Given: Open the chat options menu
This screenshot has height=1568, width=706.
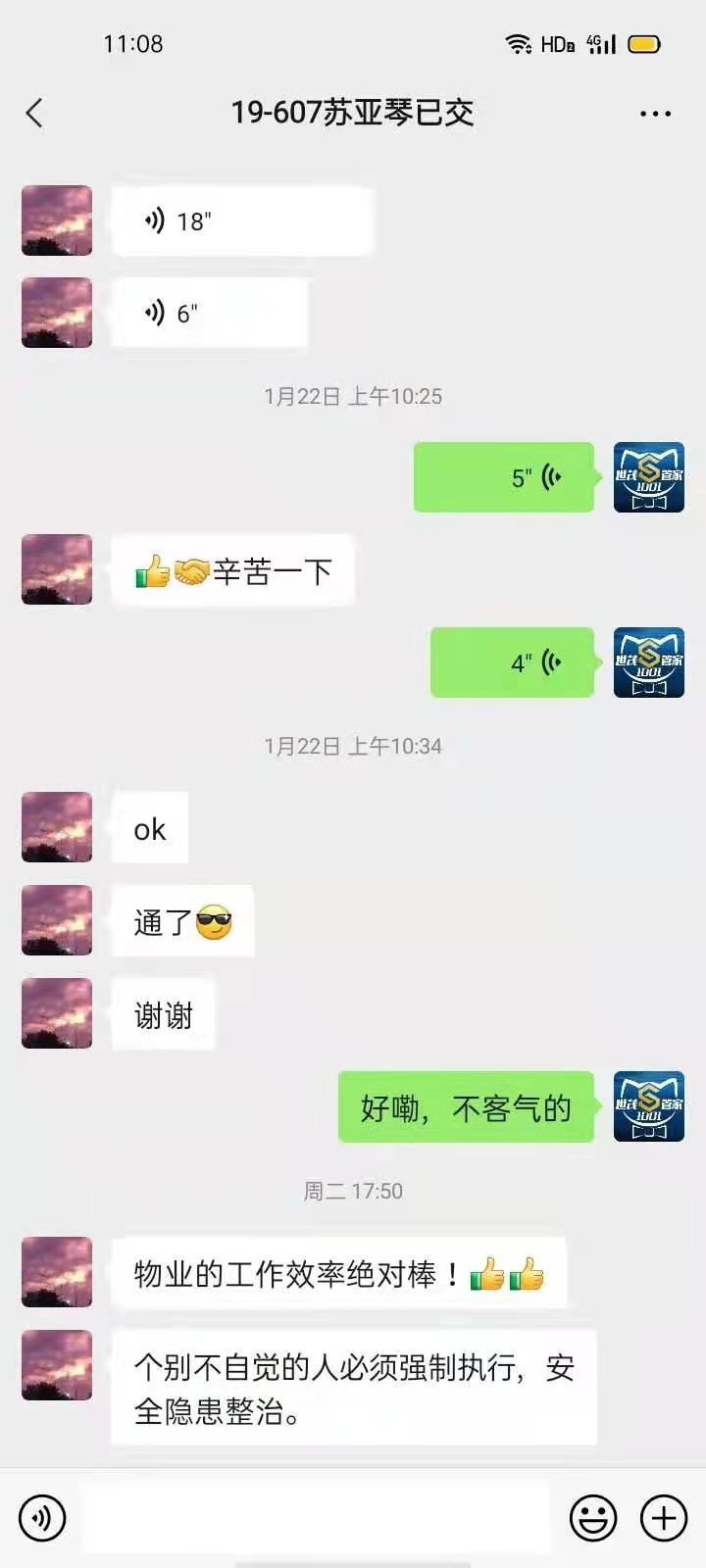Looking at the screenshot, I should coord(654,114).
